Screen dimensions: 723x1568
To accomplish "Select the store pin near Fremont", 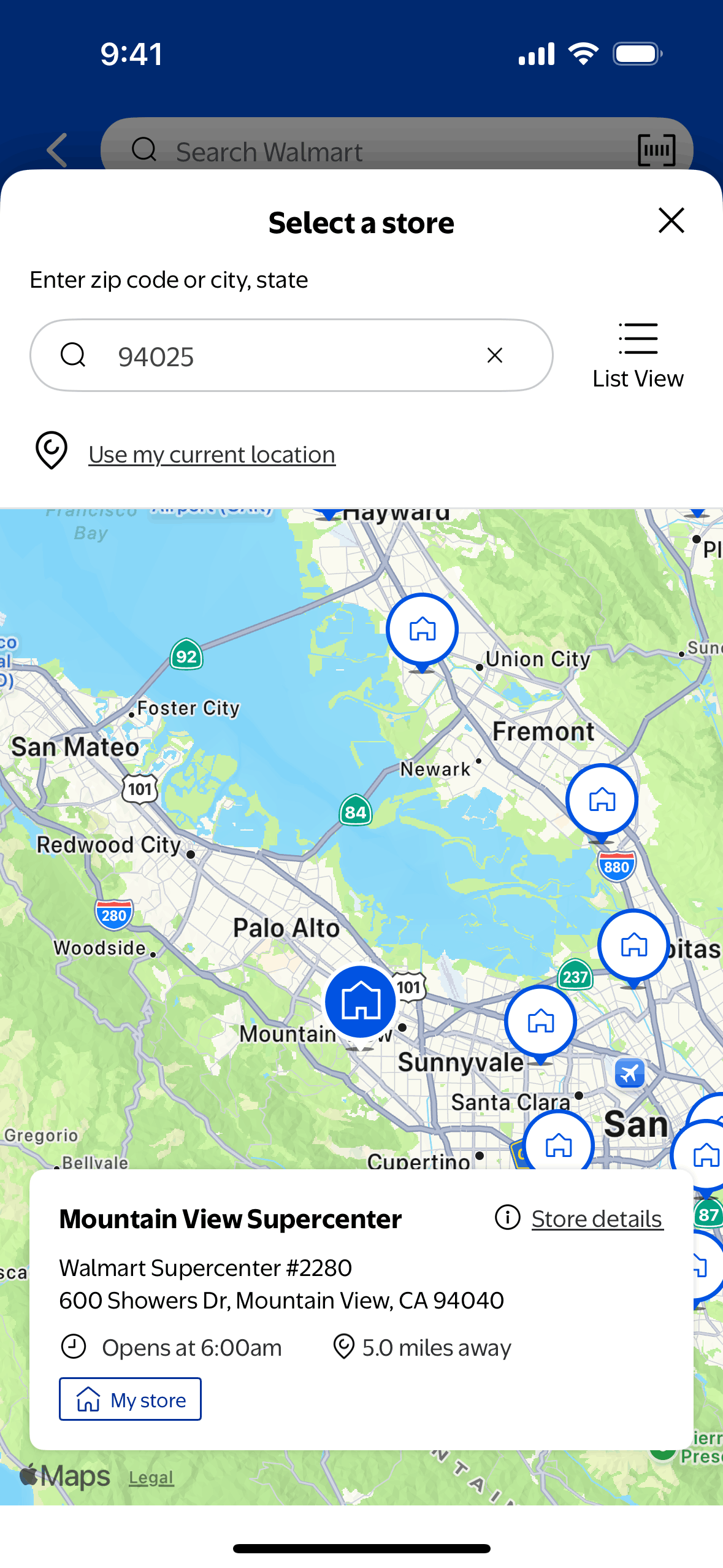I will pos(602,800).
